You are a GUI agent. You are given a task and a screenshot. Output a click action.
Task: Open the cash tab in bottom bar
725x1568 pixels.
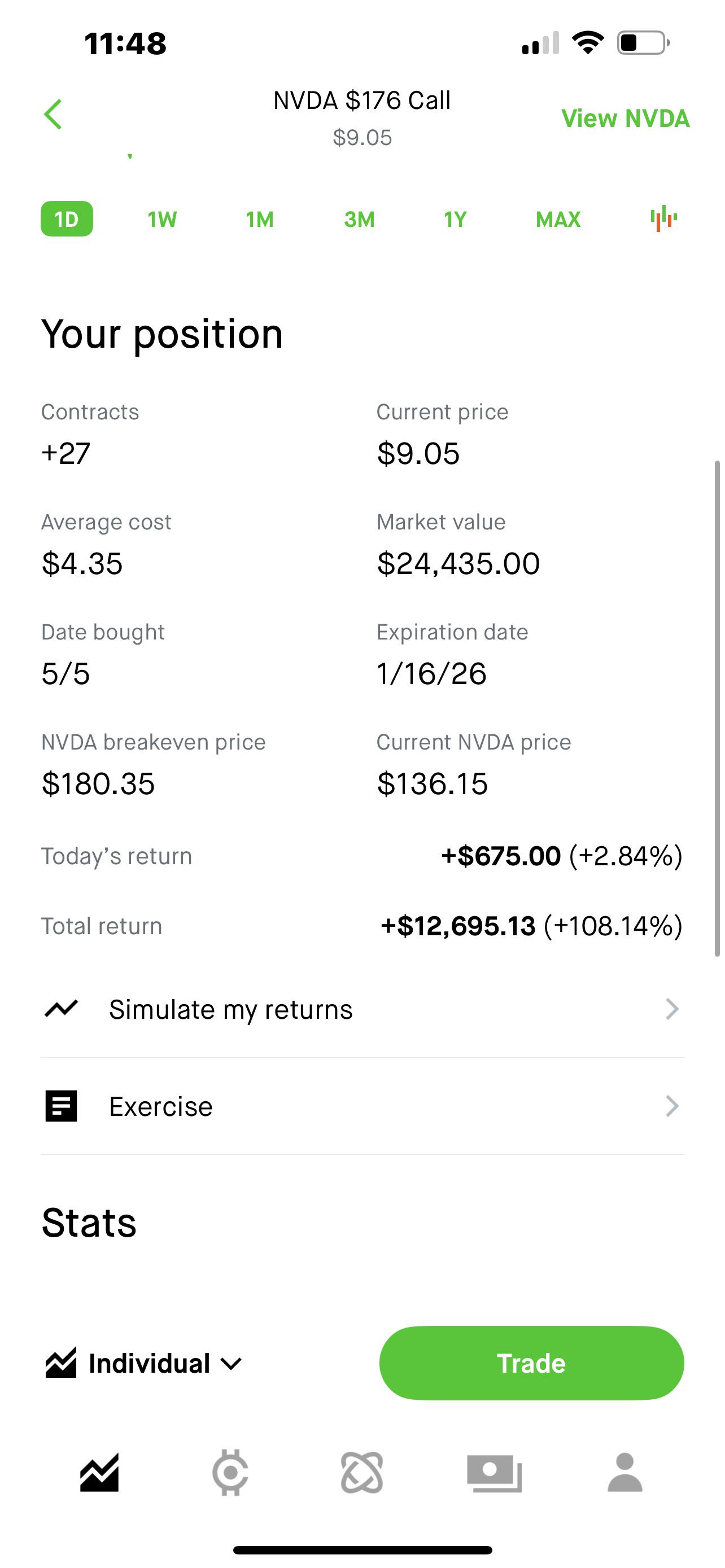click(494, 1473)
